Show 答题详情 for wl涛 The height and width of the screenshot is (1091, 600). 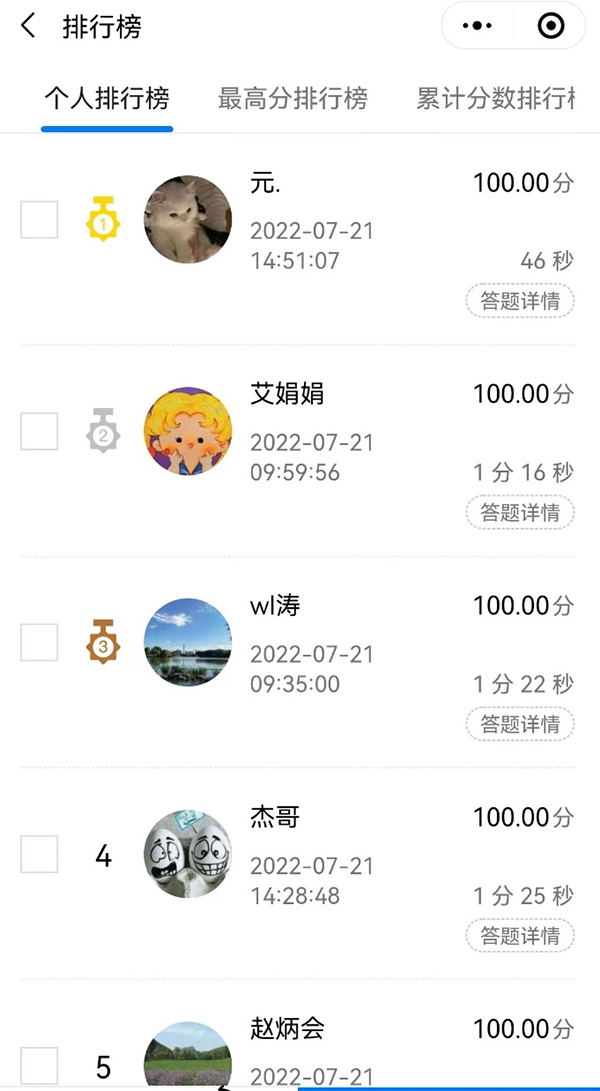[520, 724]
